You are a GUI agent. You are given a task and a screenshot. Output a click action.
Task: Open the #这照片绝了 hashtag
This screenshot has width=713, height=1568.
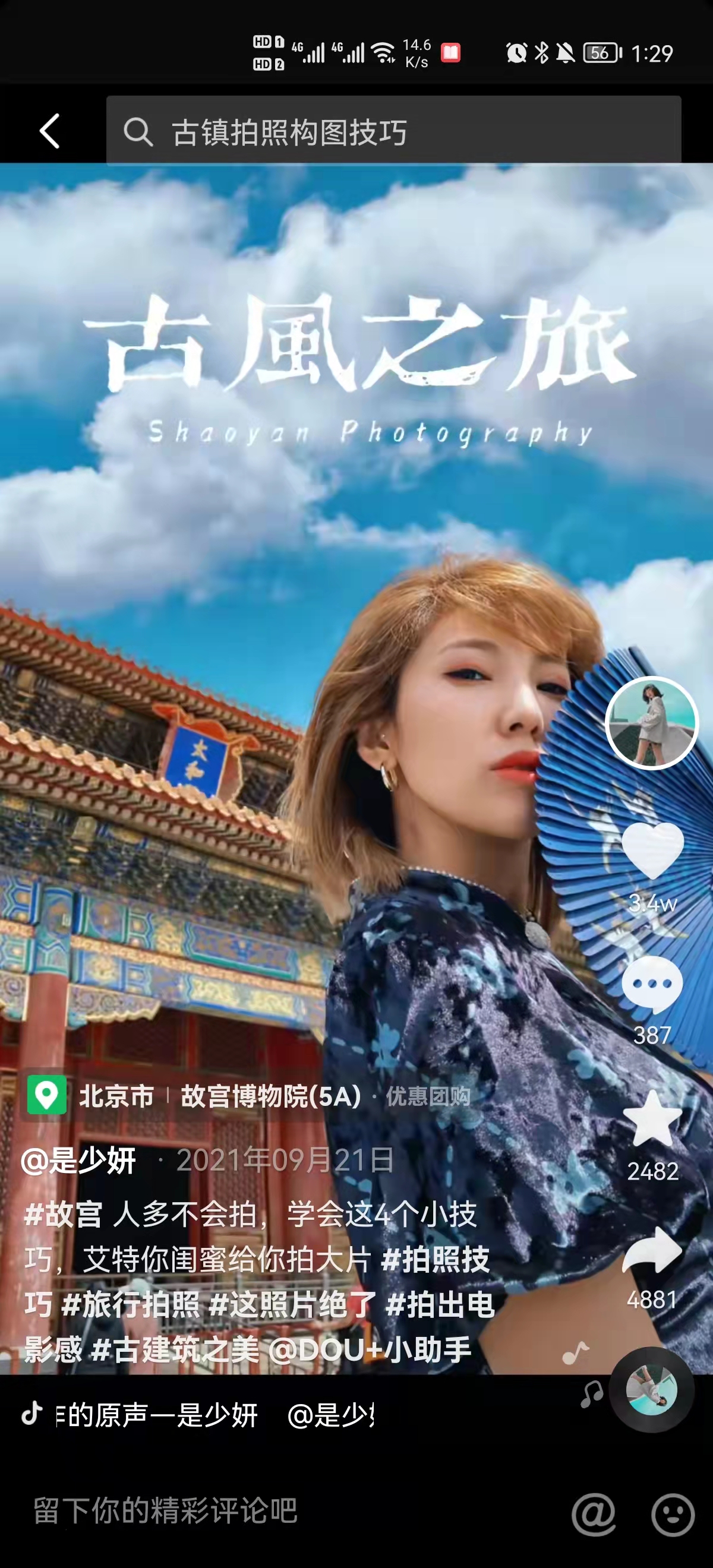click(x=292, y=1305)
